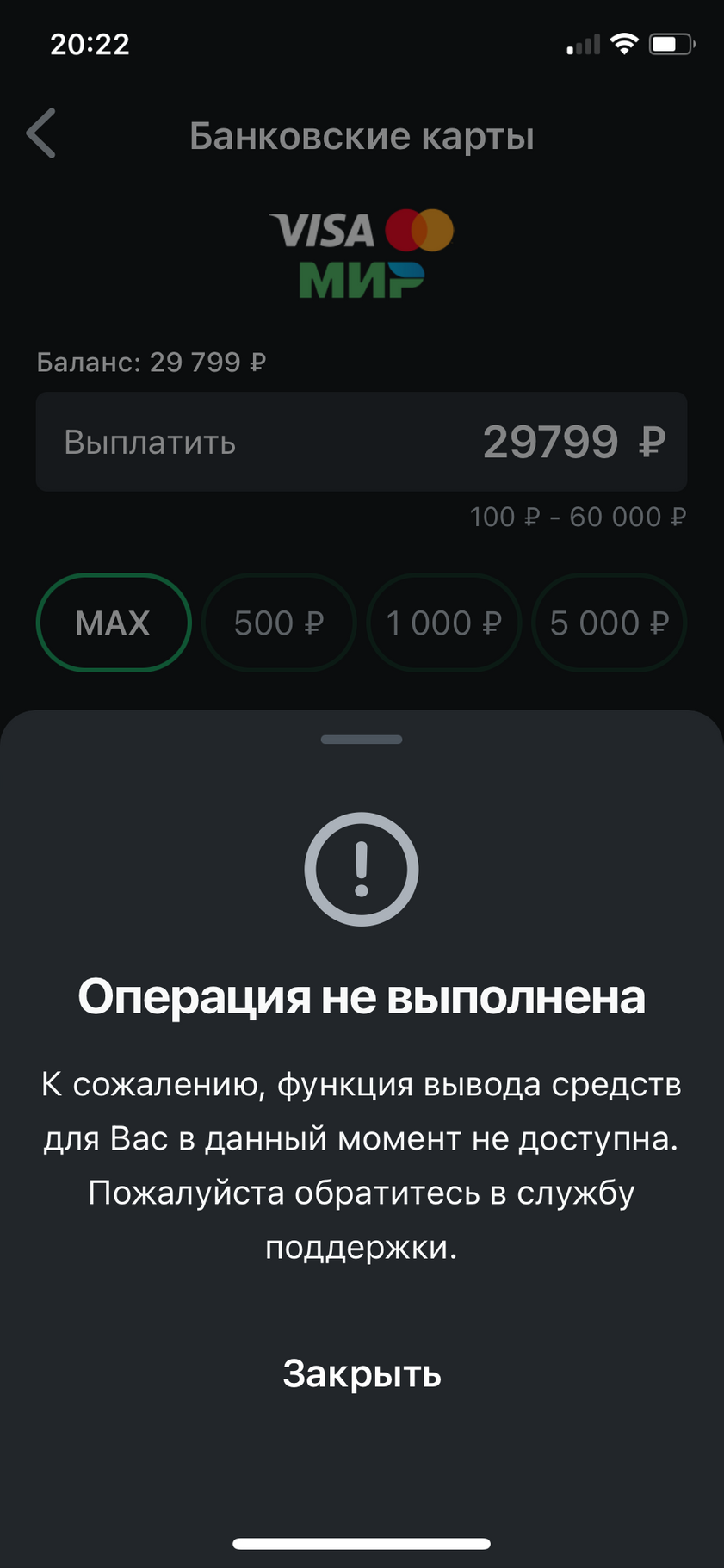Choose the 500 ₽ amount chip
The image size is (724, 1568).
point(278,623)
